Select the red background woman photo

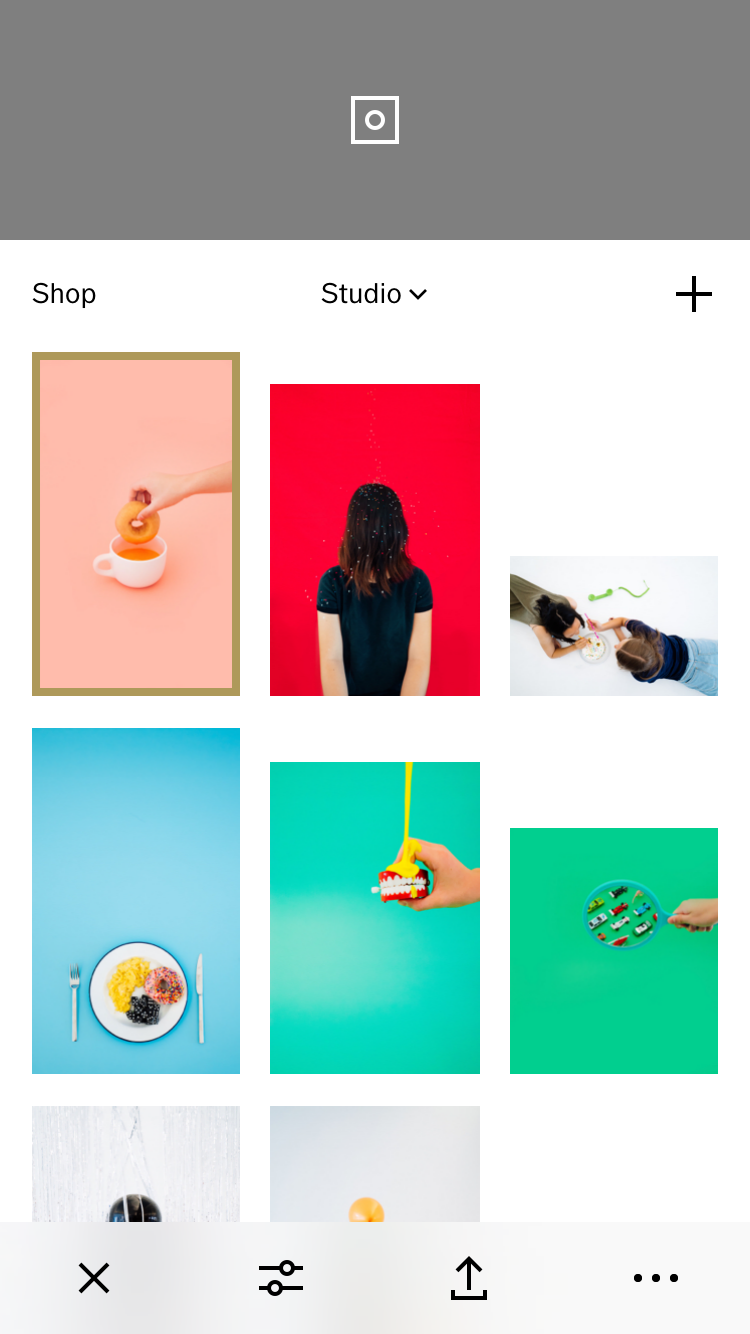pos(375,540)
